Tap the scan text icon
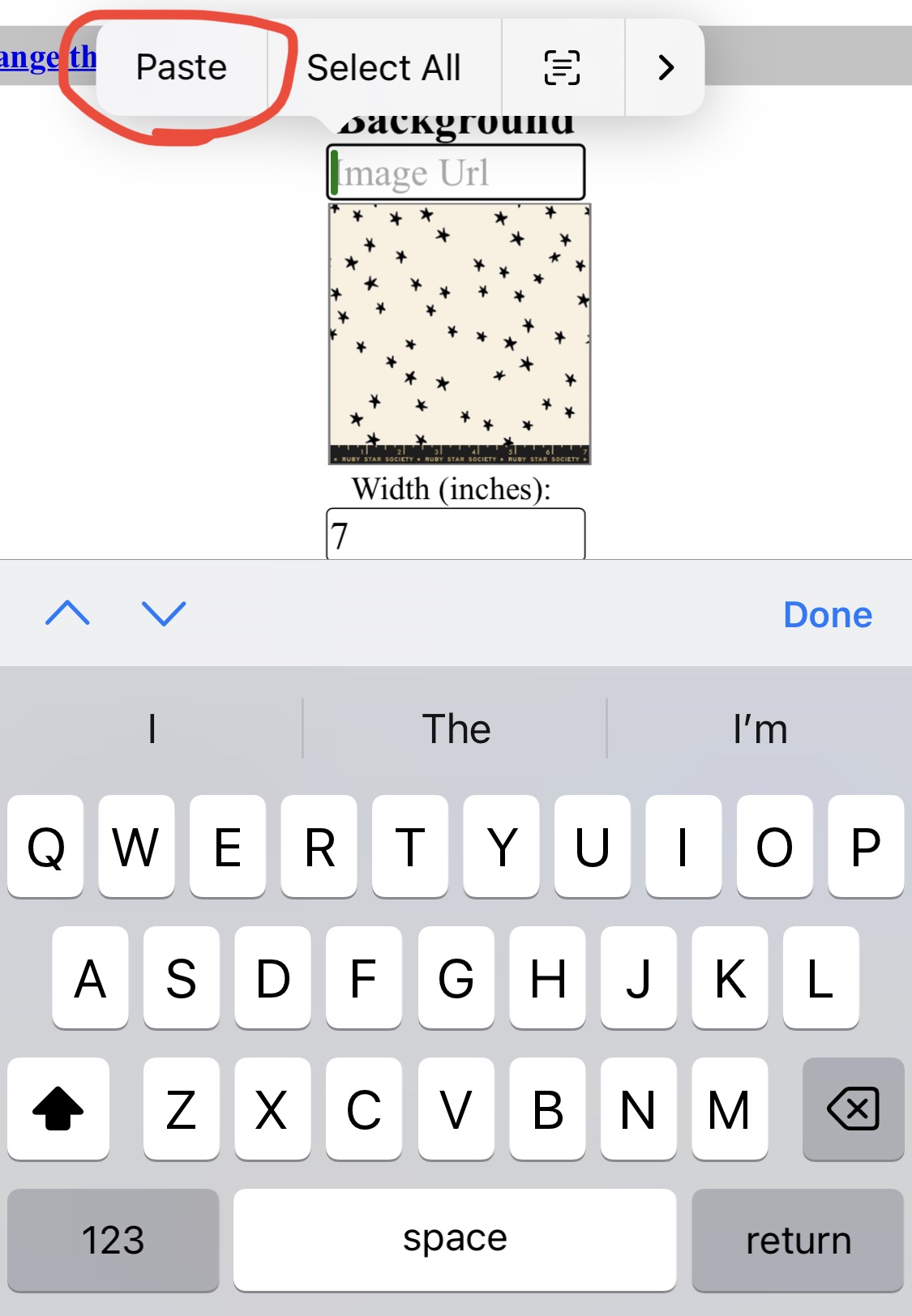 (x=562, y=68)
